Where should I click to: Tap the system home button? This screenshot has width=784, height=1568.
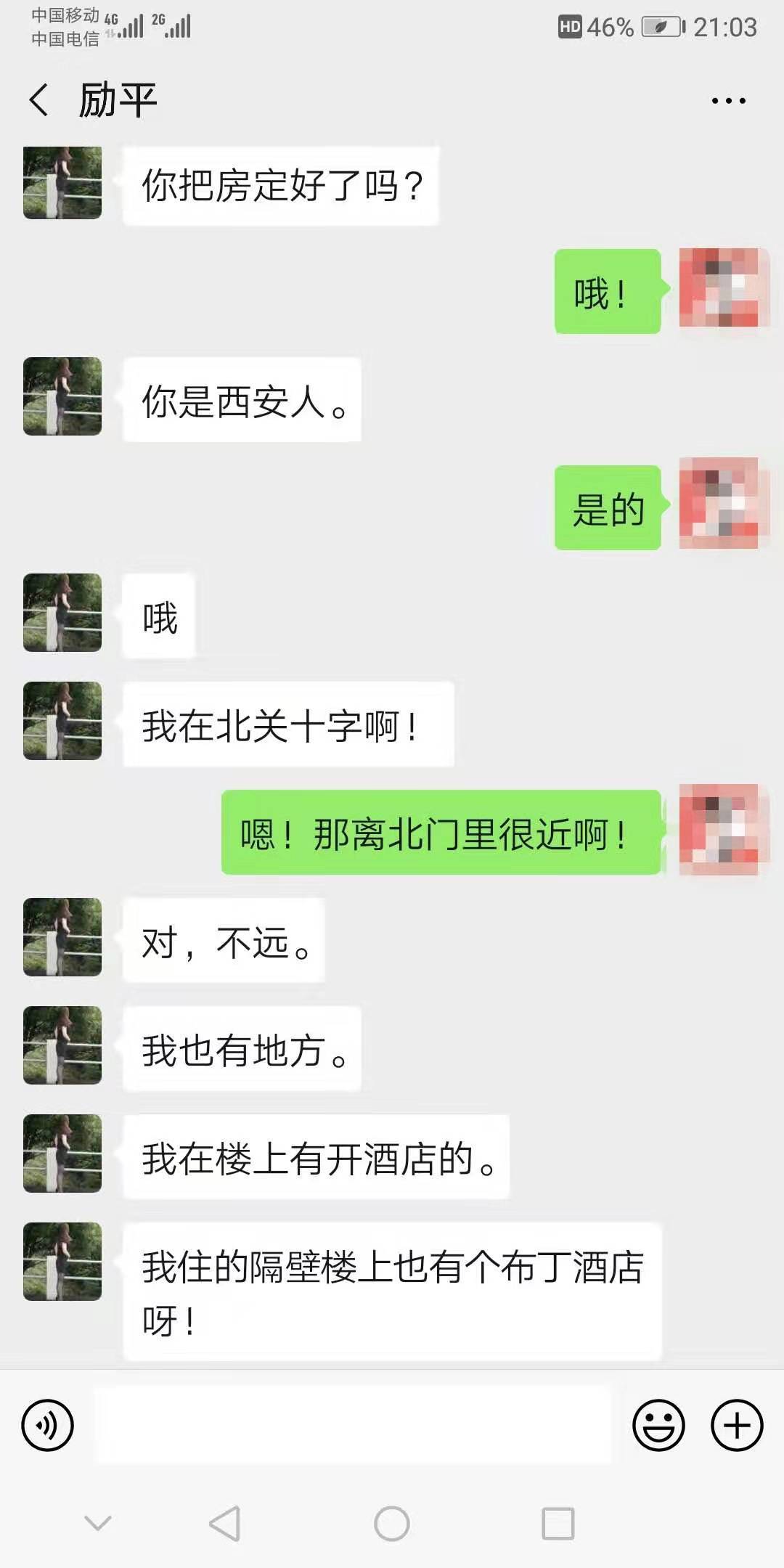[392, 1523]
